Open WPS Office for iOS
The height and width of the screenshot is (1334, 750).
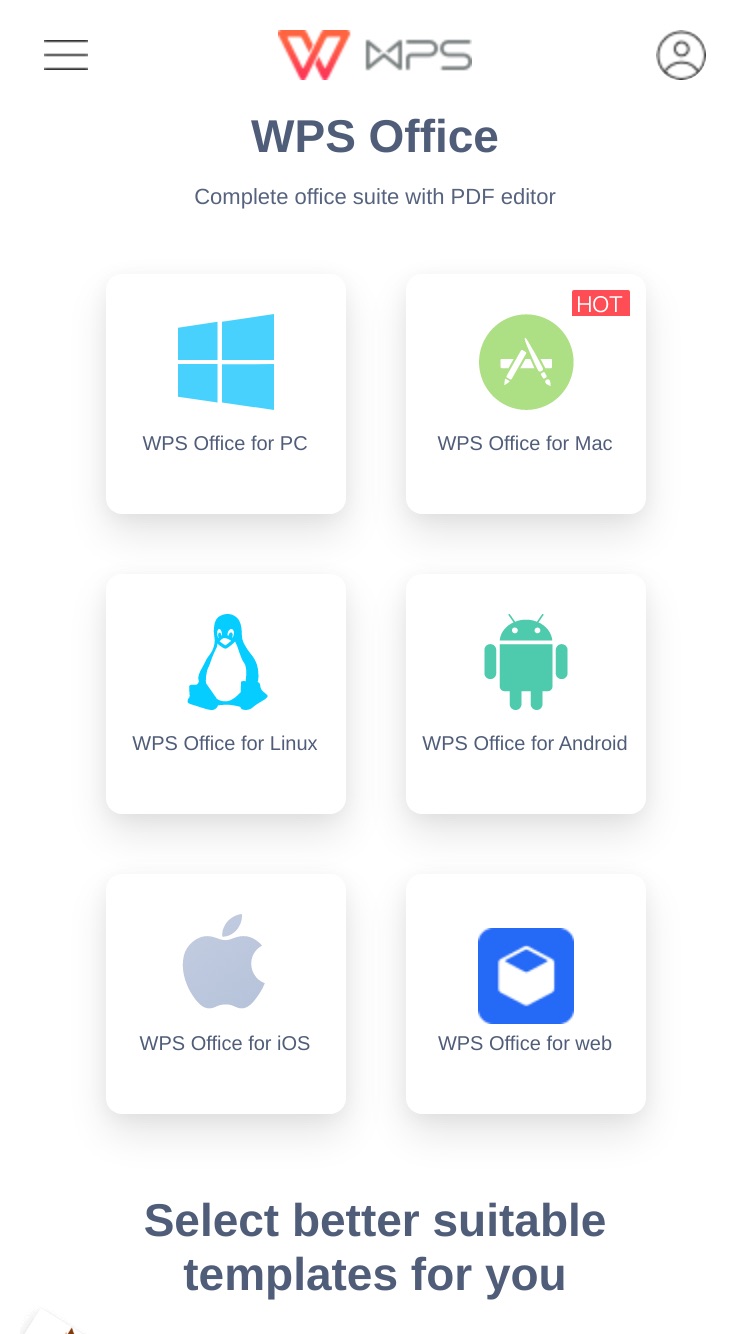click(x=226, y=994)
